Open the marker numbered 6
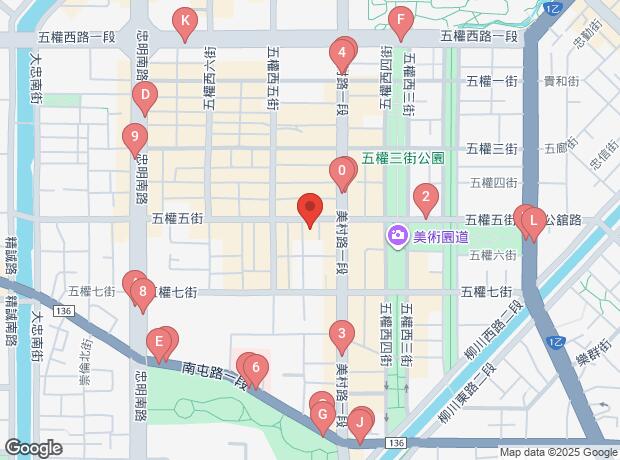This screenshot has height=460, width=620. point(256,372)
